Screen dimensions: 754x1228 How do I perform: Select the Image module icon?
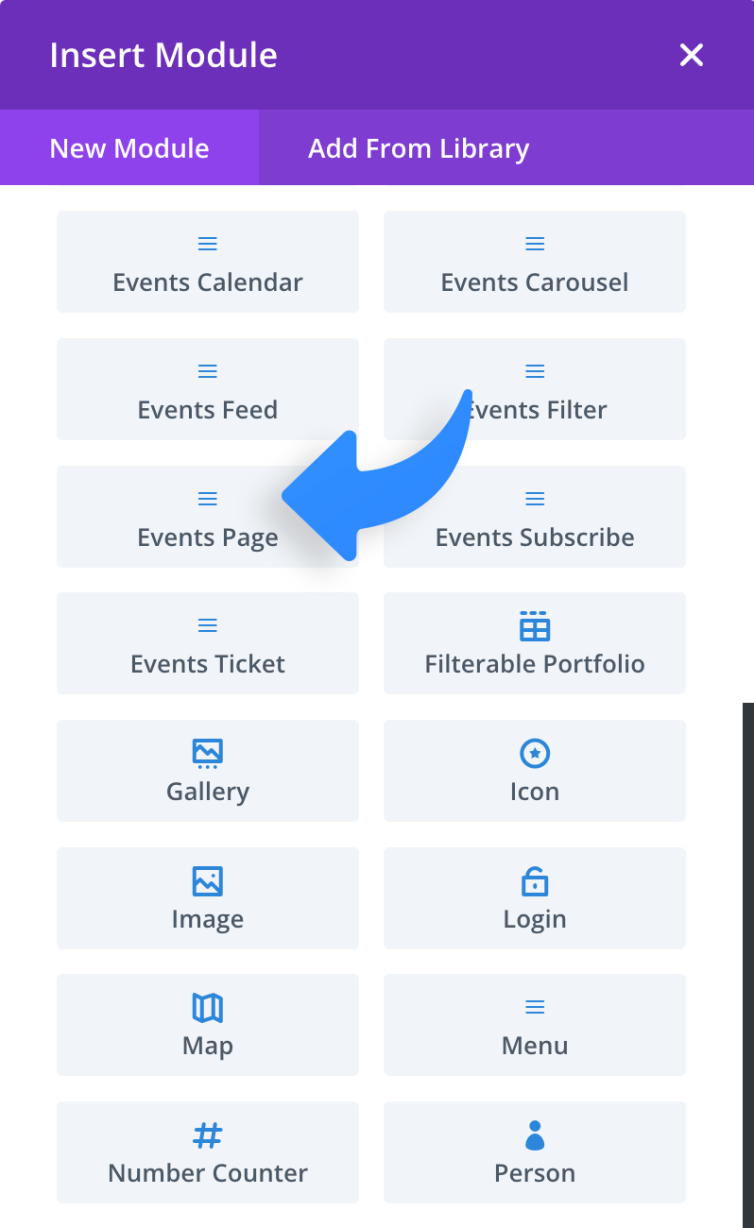207,878
